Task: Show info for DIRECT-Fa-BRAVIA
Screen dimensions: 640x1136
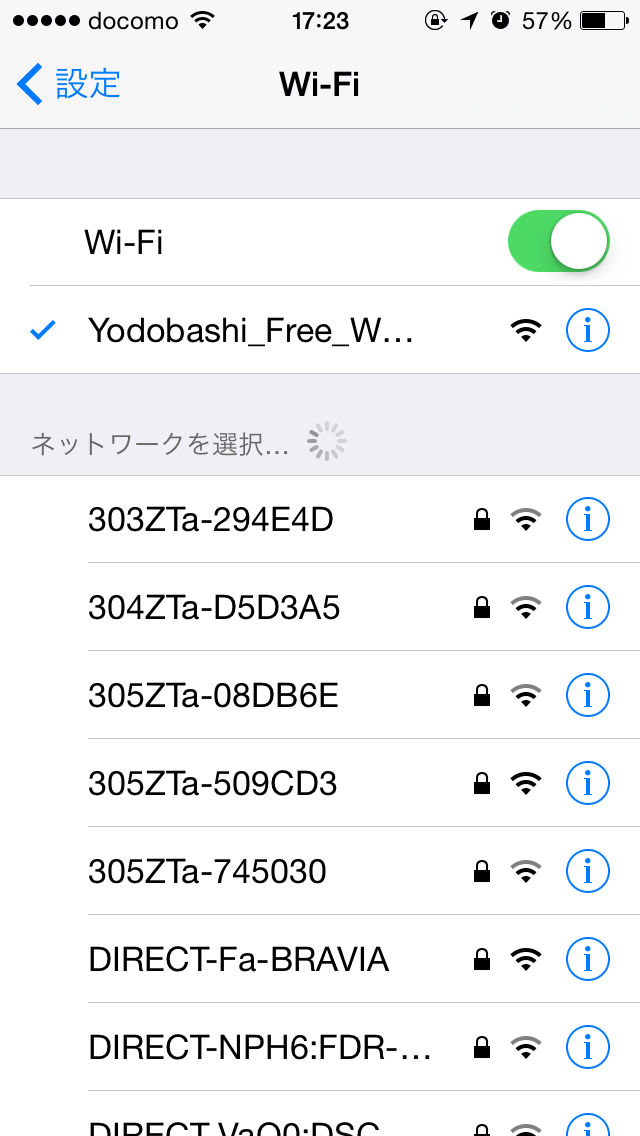Action: [587, 959]
